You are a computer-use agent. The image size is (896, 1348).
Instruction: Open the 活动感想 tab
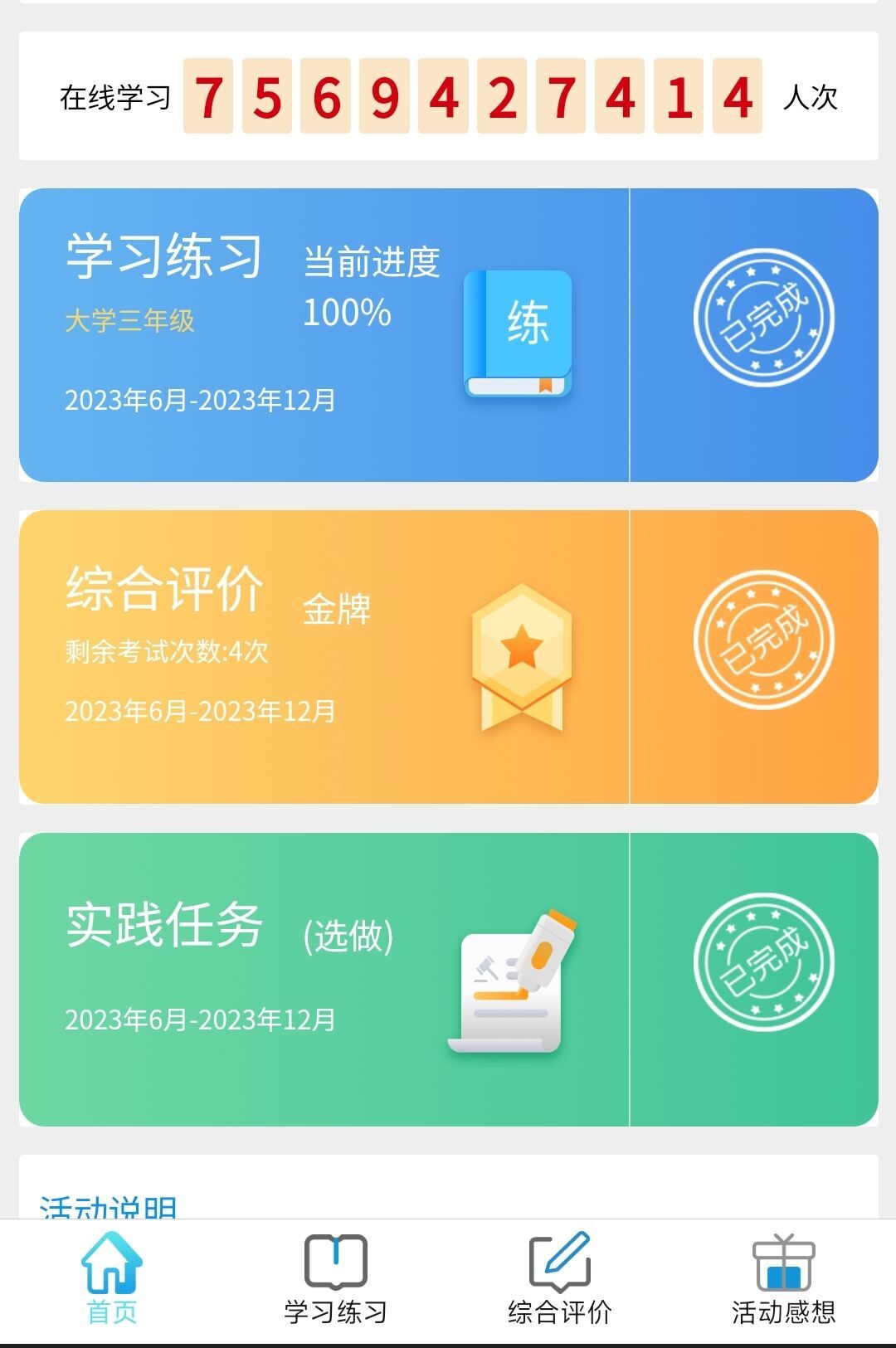click(x=783, y=1278)
